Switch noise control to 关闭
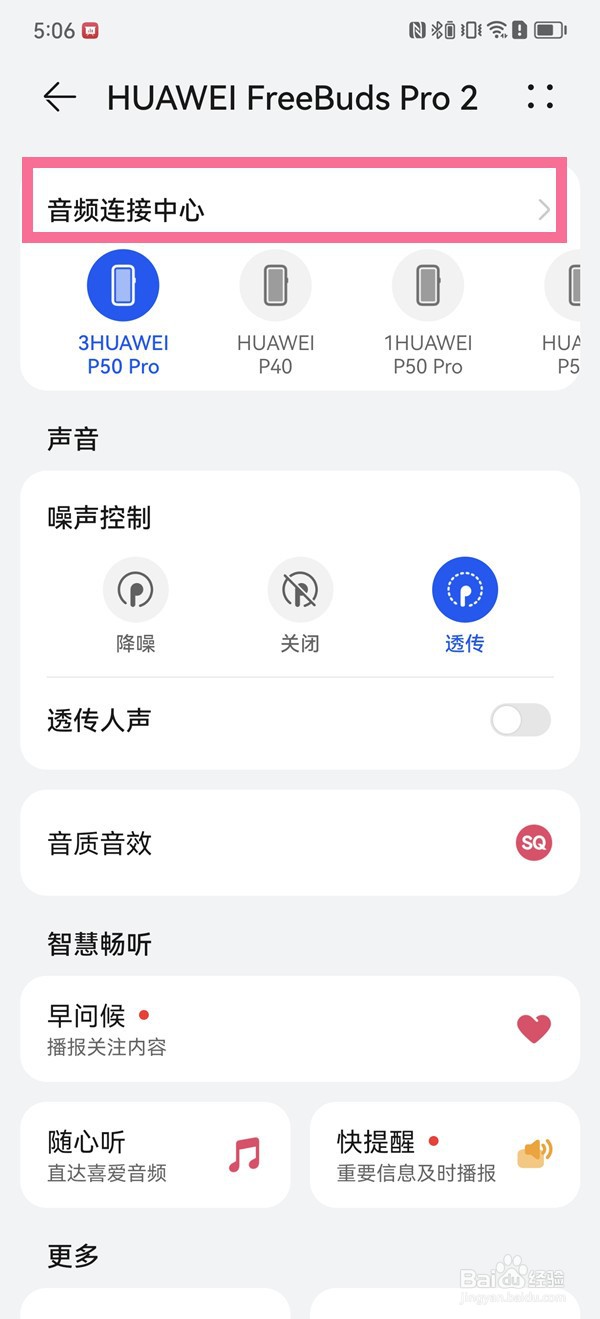Image resolution: width=600 pixels, height=1319 pixels. coord(300,591)
